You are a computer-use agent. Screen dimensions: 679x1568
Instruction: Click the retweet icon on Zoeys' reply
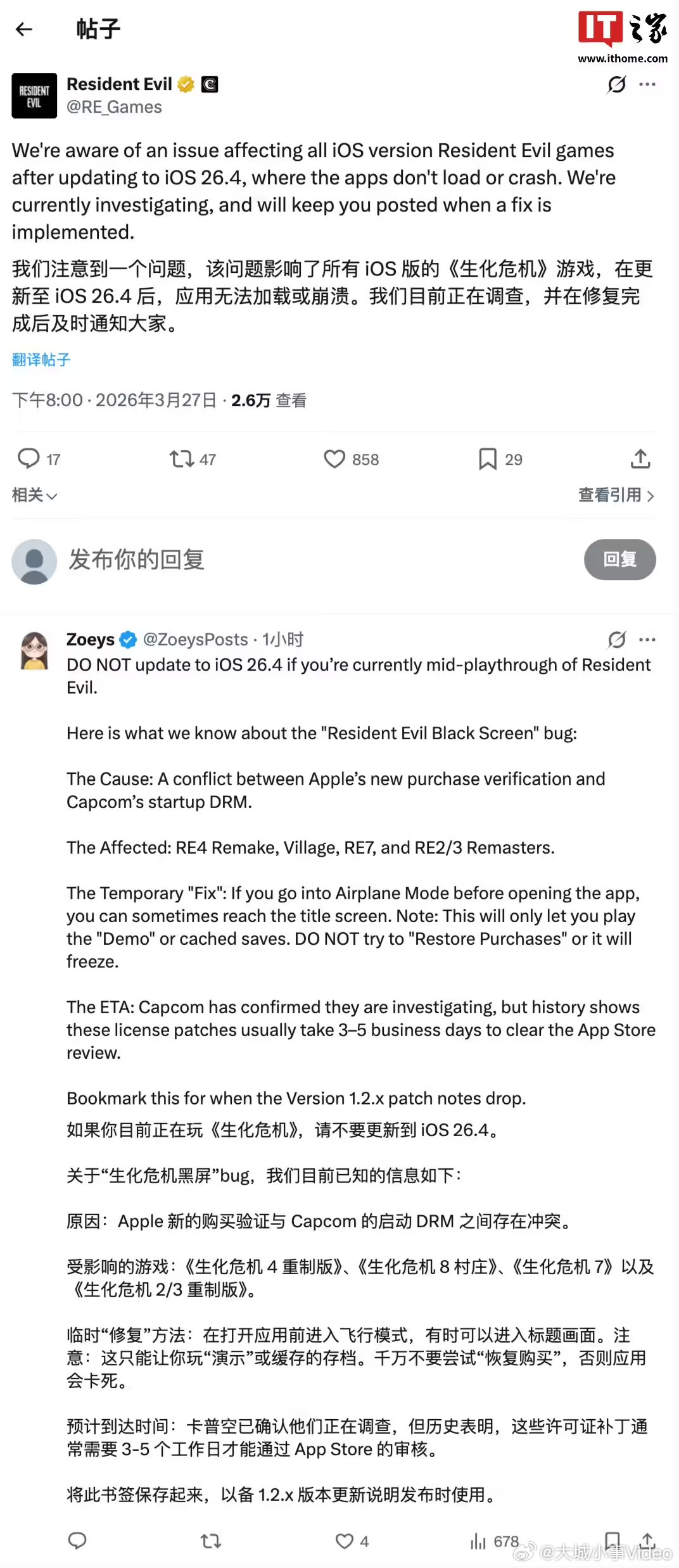(x=209, y=1541)
